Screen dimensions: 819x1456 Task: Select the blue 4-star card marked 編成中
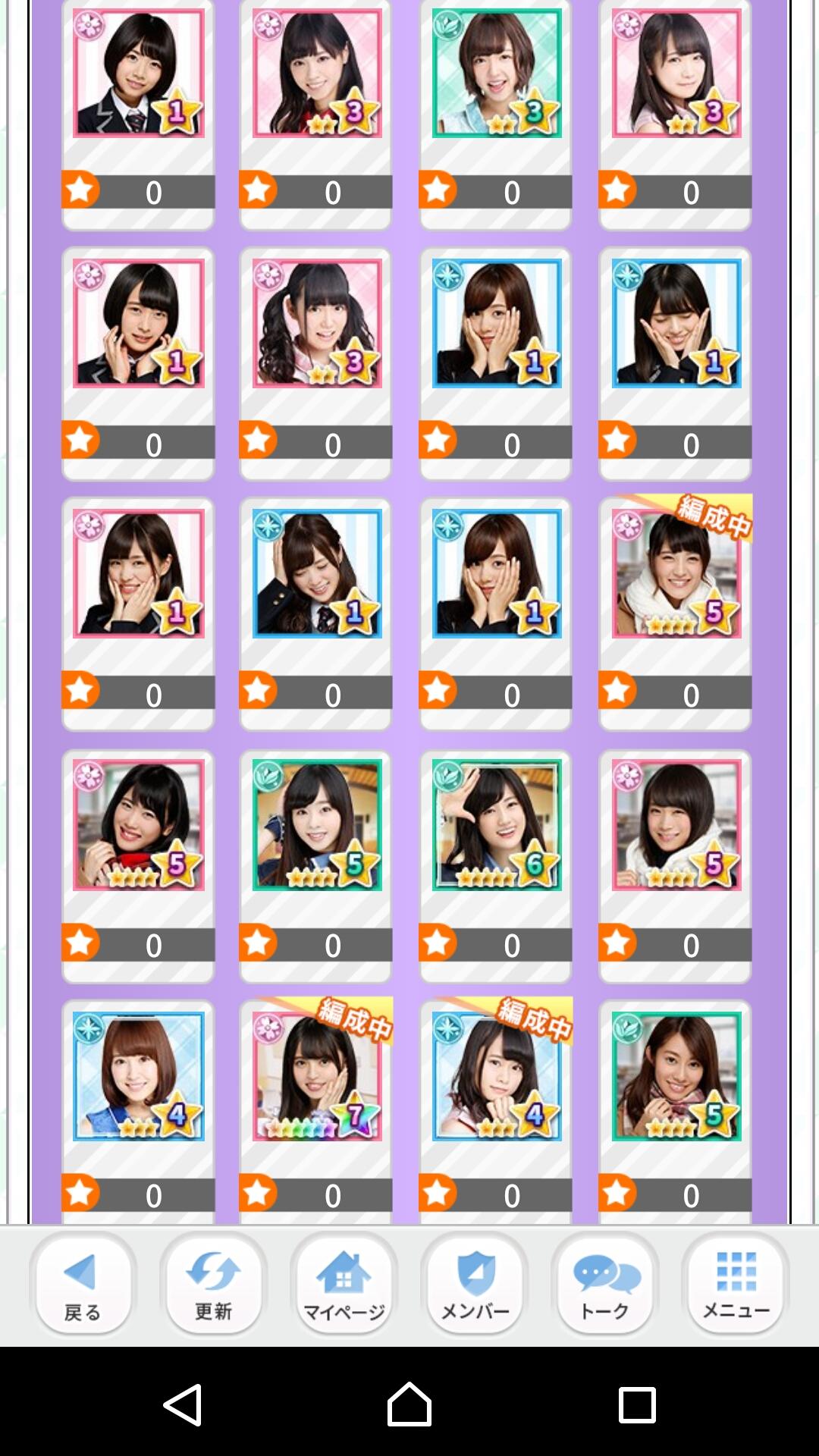497,1077
